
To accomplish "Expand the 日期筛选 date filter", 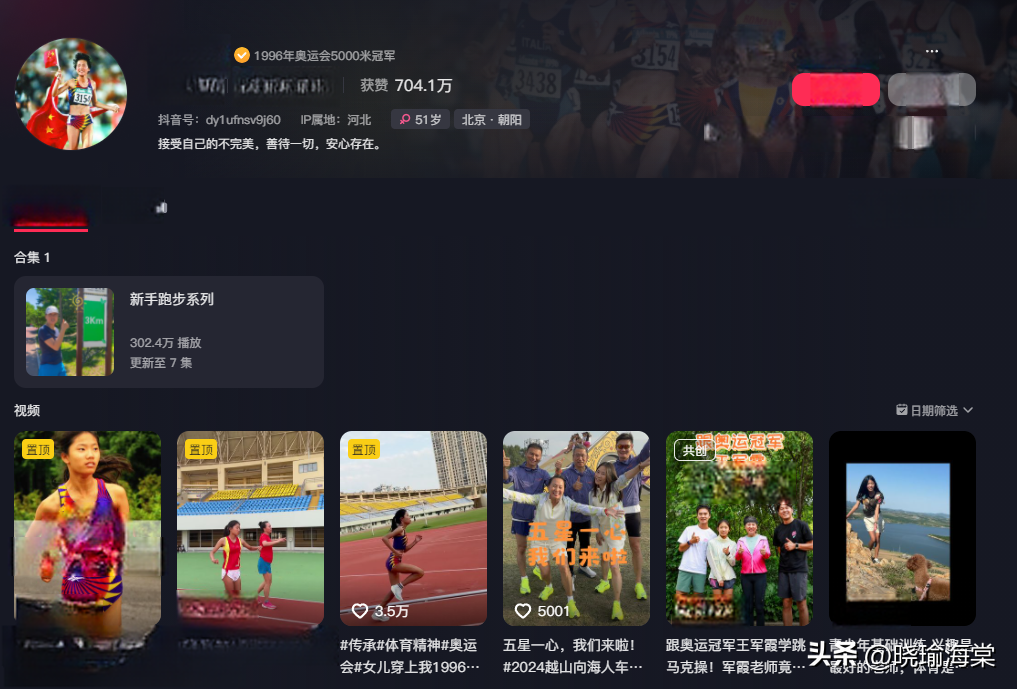I will [934, 410].
